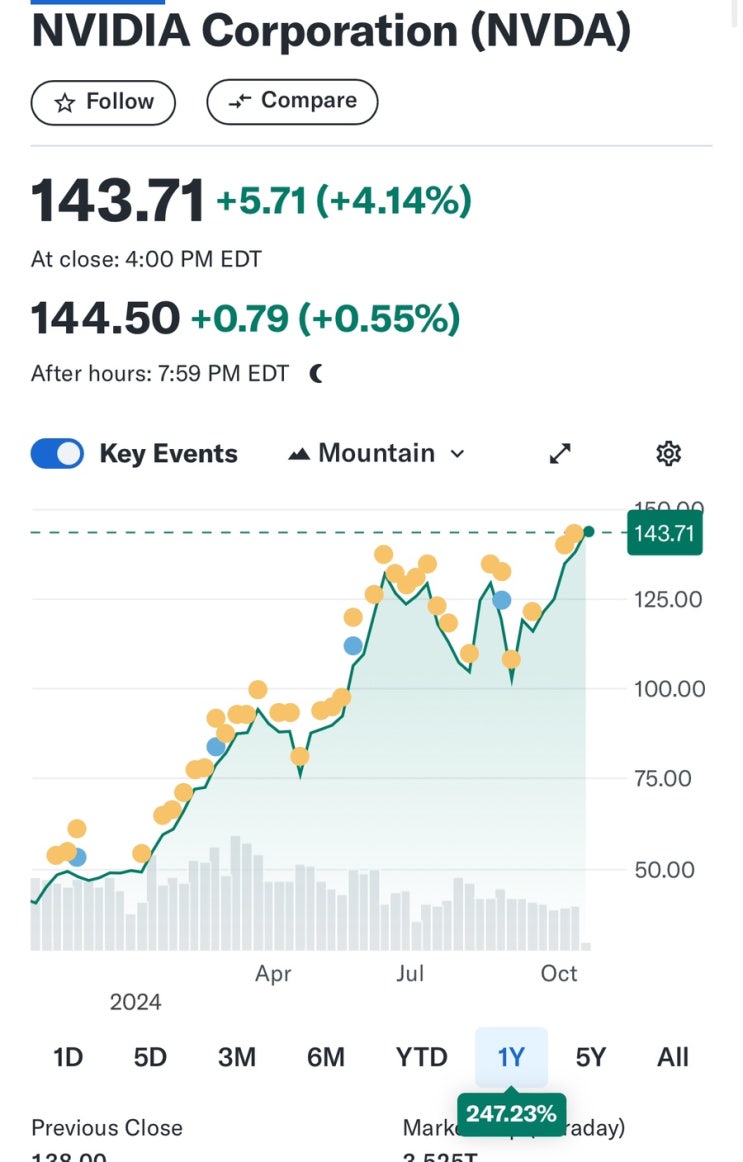The width and height of the screenshot is (743, 1162).
Task: Expand the chart to full screen
Action: coord(560,454)
